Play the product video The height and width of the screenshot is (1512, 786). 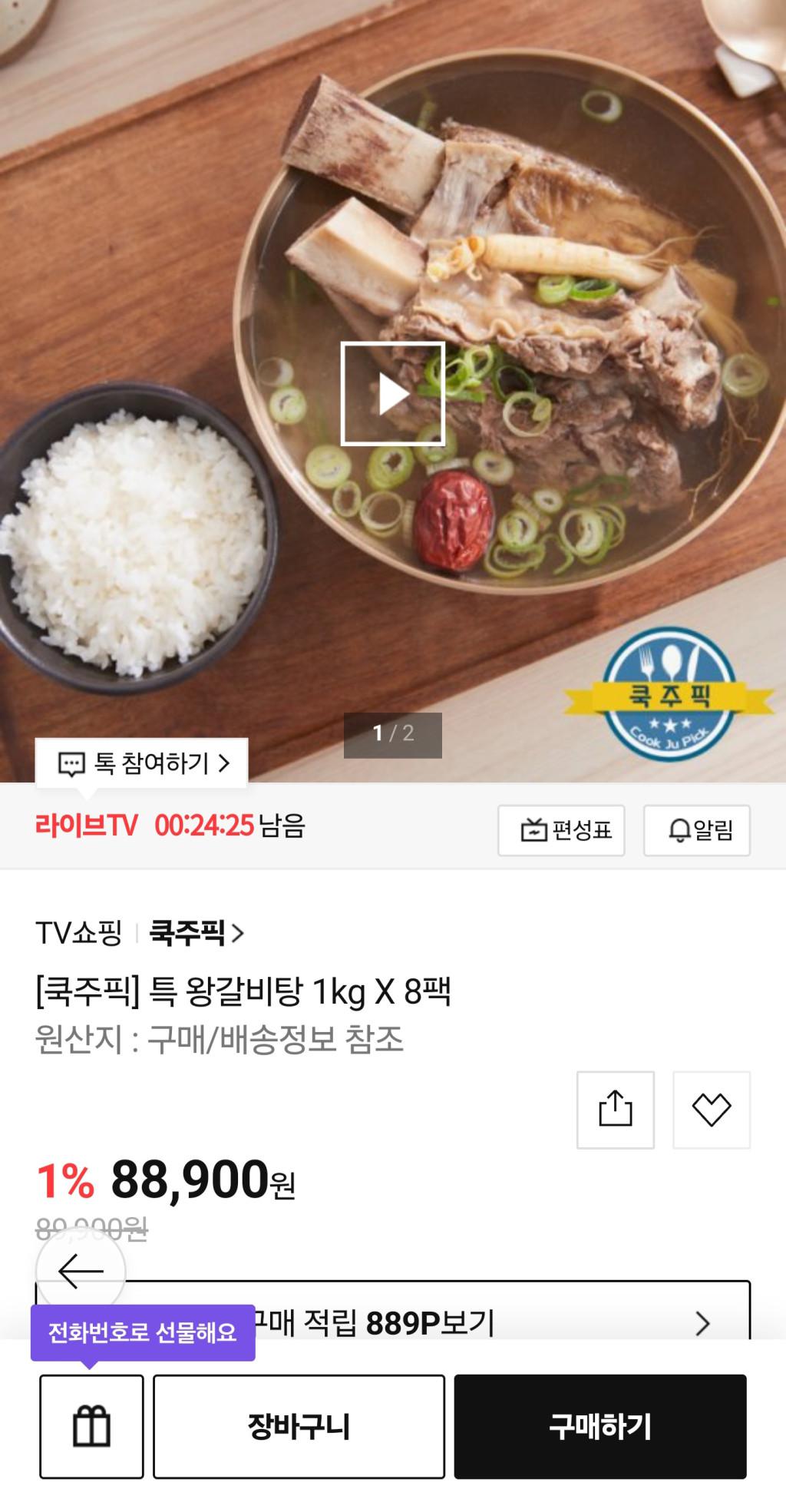[x=392, y=393]
